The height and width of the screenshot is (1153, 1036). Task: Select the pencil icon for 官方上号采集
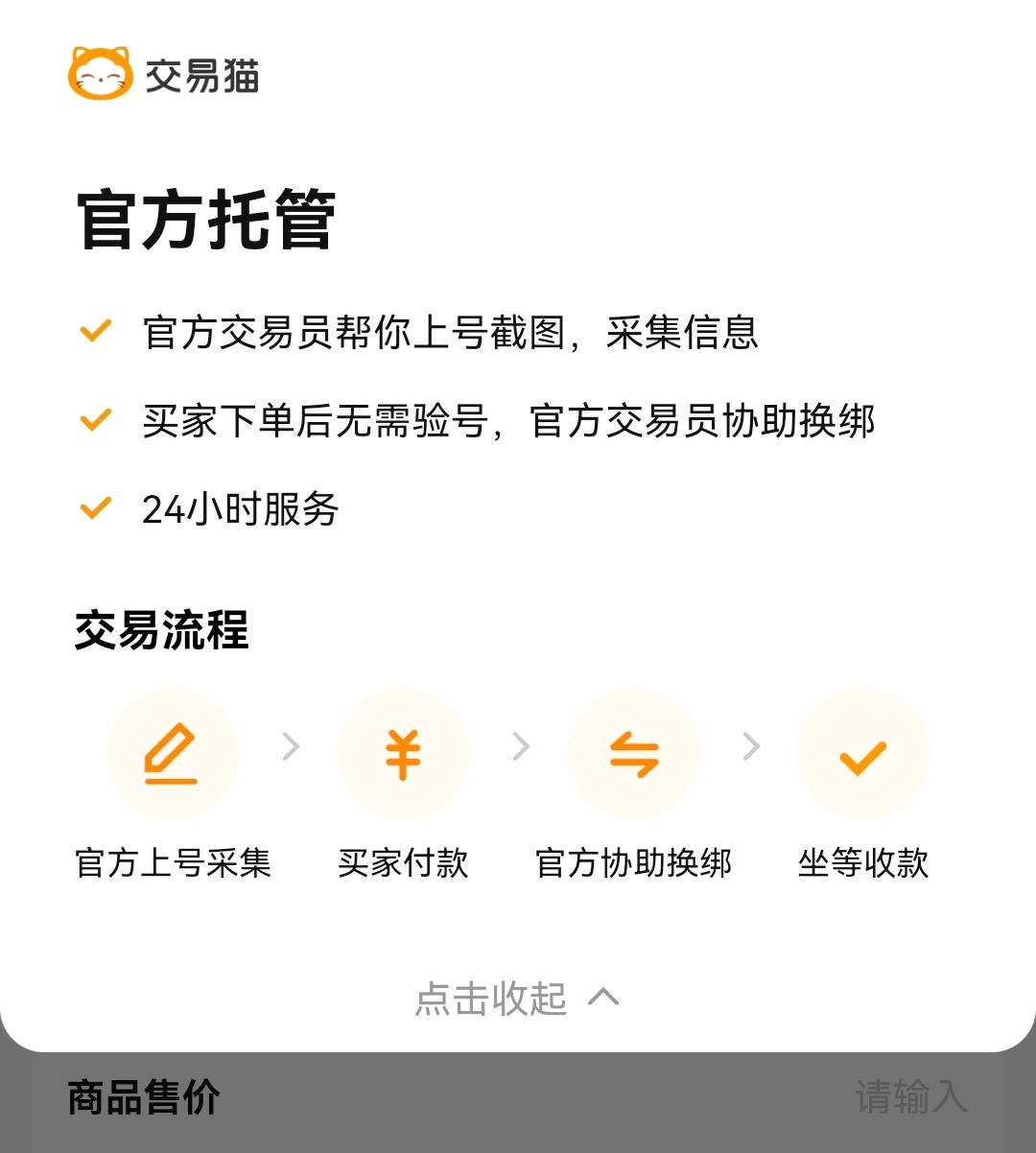(172, 754)
